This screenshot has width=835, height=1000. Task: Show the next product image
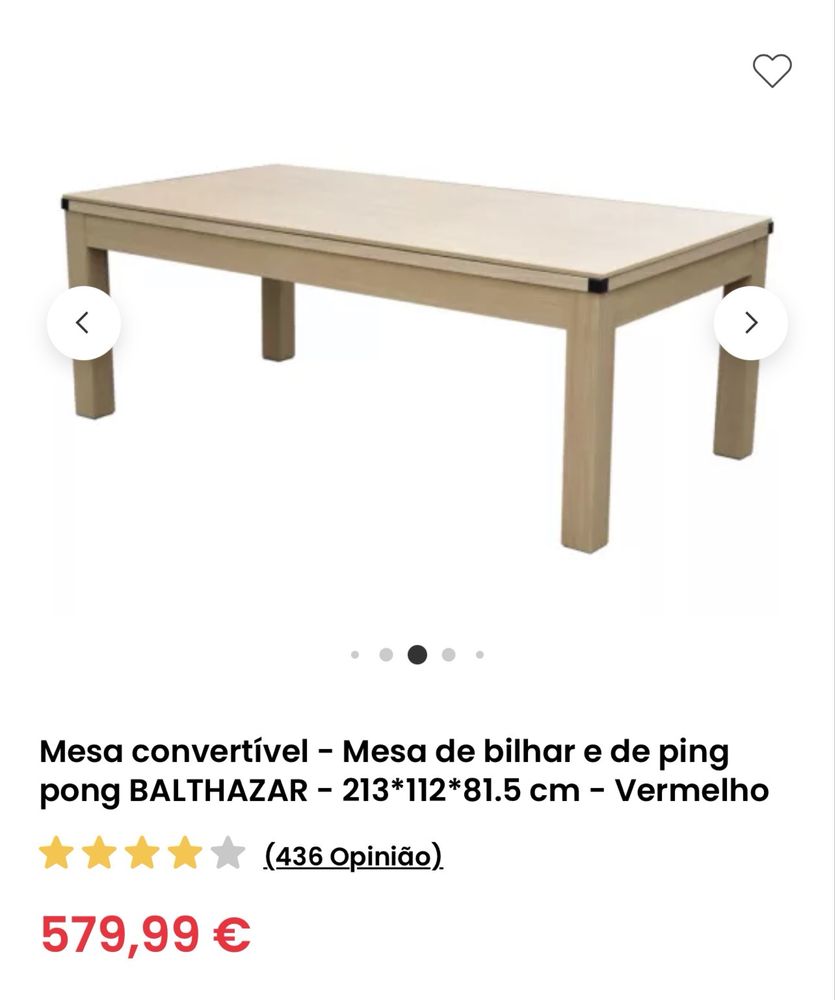750,323
